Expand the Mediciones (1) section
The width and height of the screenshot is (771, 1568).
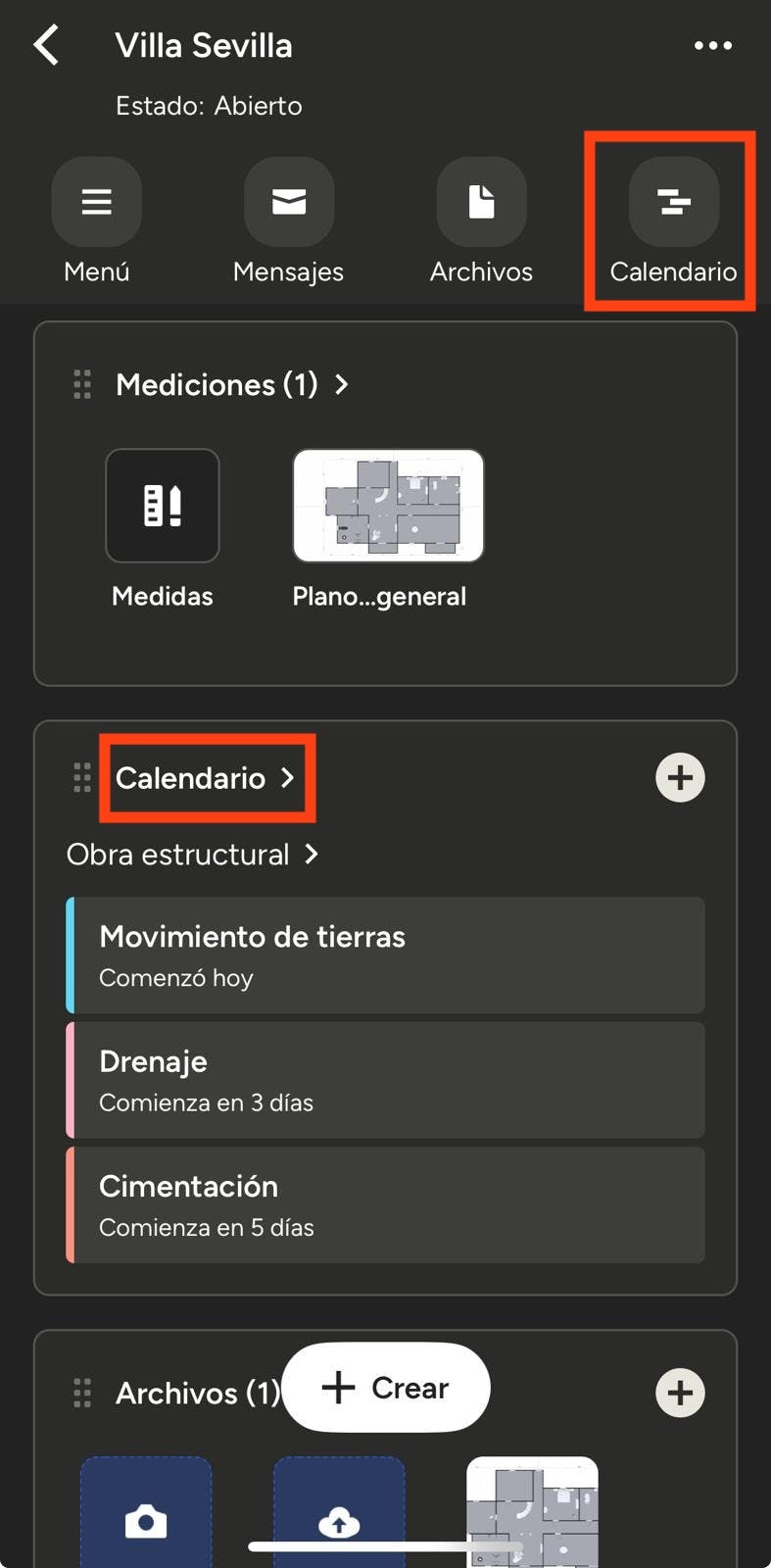[231, 385]
